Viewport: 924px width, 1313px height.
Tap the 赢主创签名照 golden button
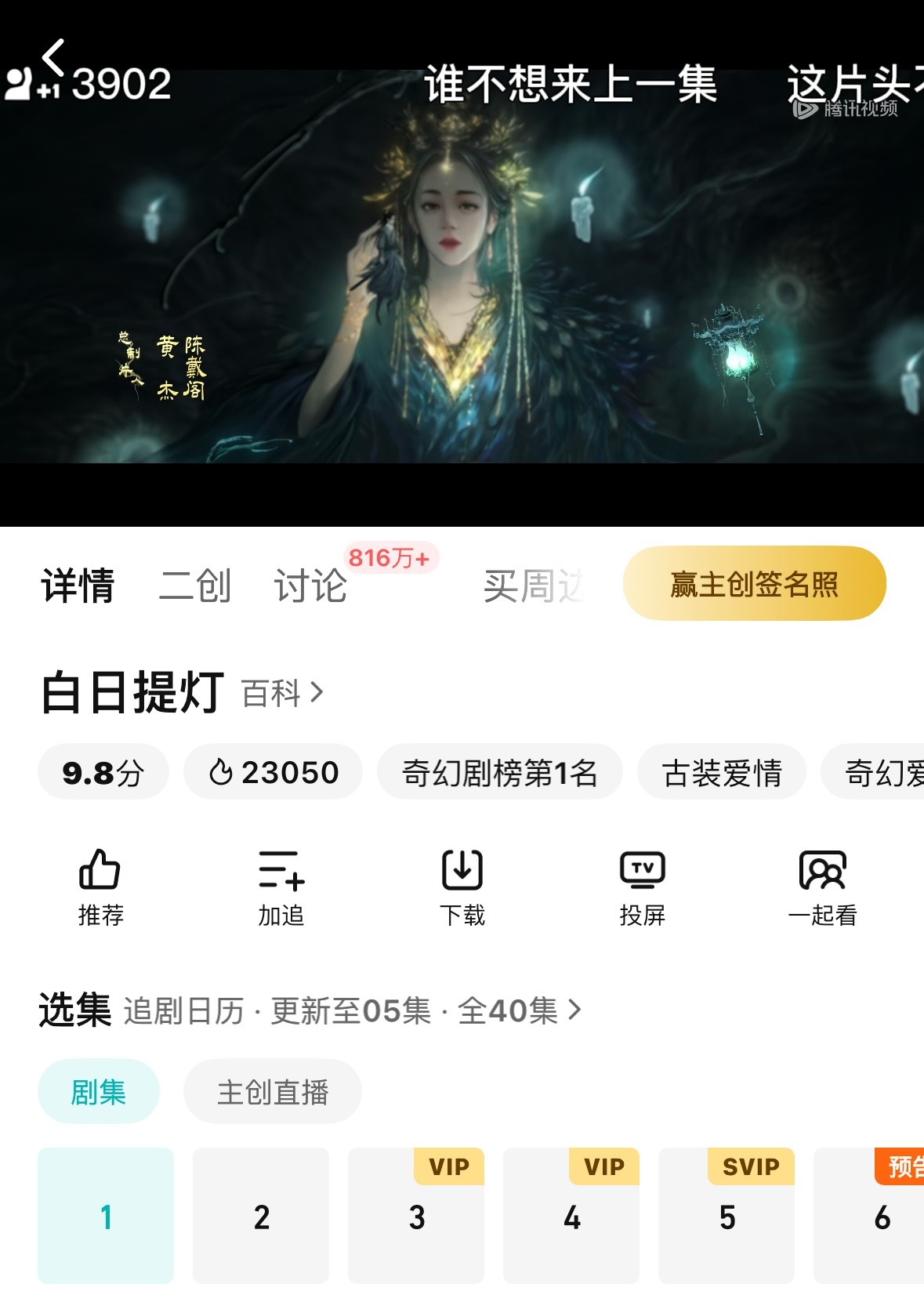point(753,583)
